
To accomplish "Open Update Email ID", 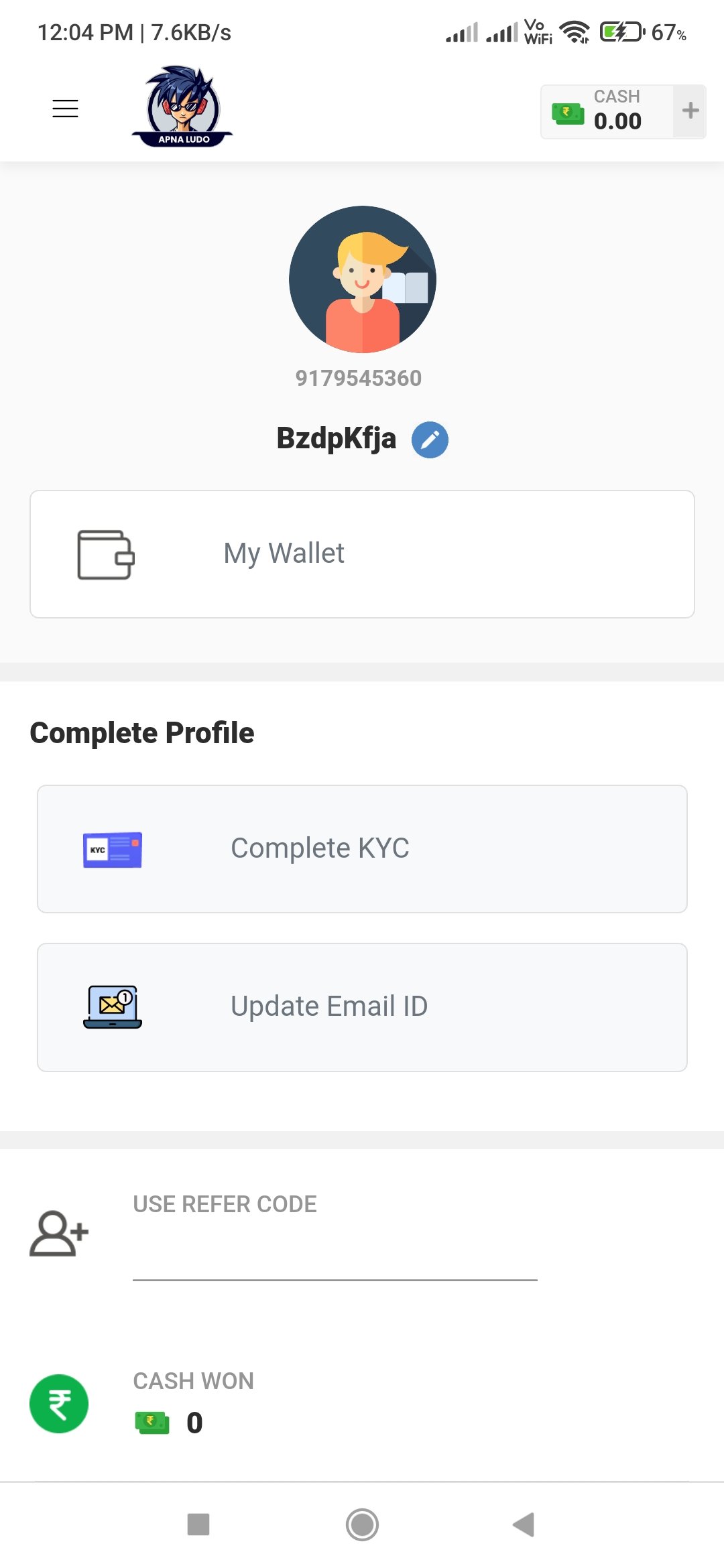I will click(362, 1007).
